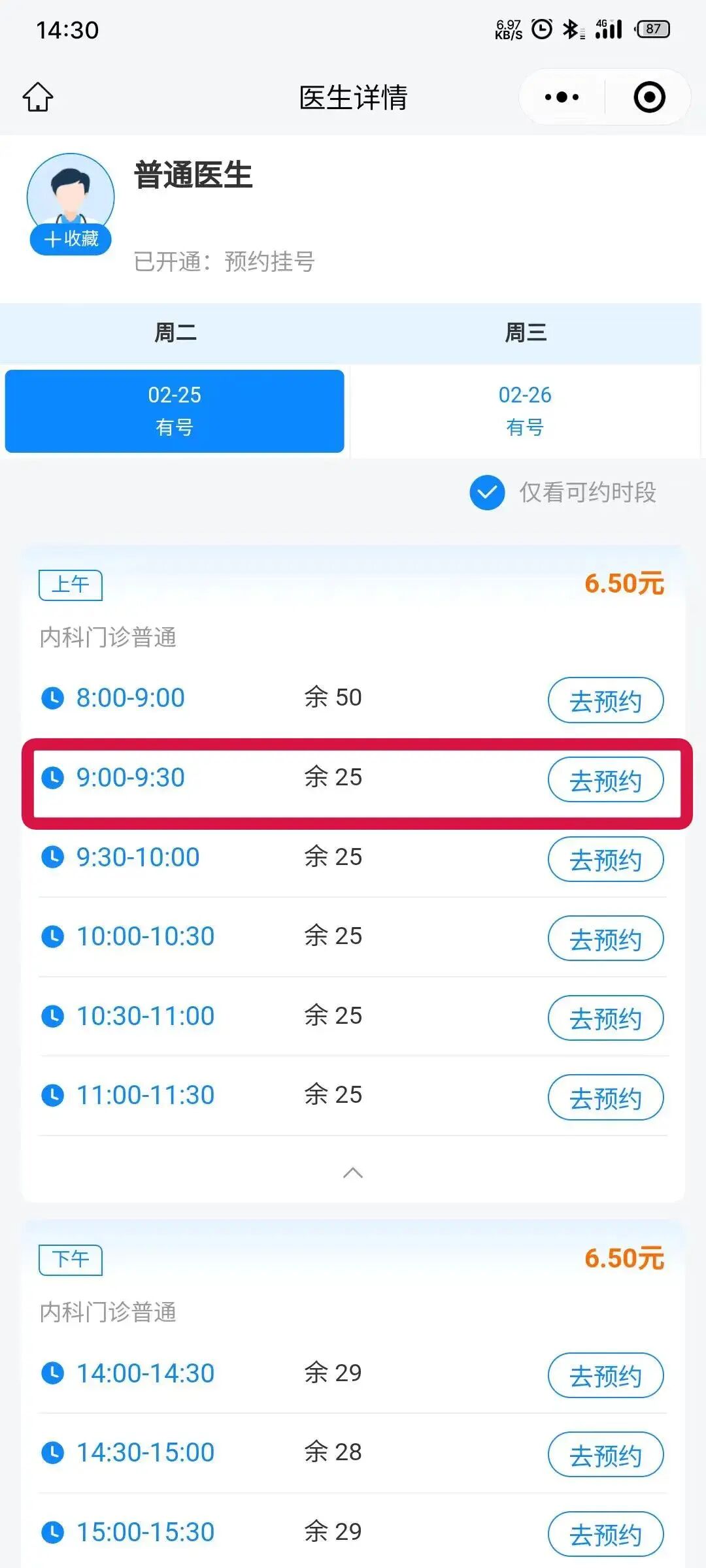This screenshot has width=706, height=1568.
Task: Book the 10:00-10:30 time slot
Action: click(605, 939)
